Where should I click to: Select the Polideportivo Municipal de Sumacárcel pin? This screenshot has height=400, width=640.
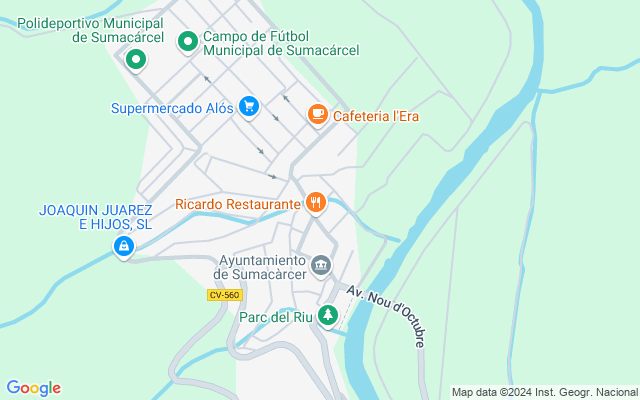pyautogui.click(x=136, y=60)
